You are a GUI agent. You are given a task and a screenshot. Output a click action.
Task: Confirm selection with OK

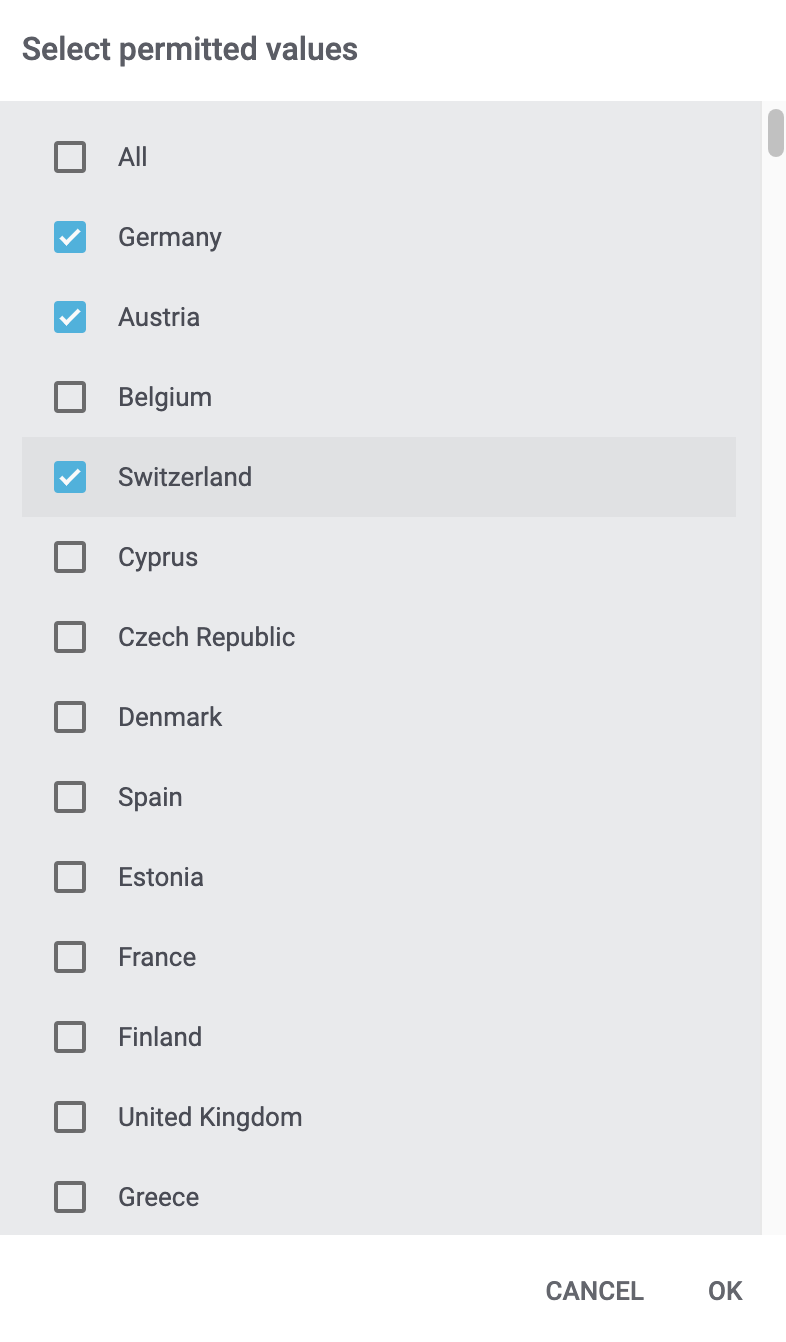[x=725, y=1291]
